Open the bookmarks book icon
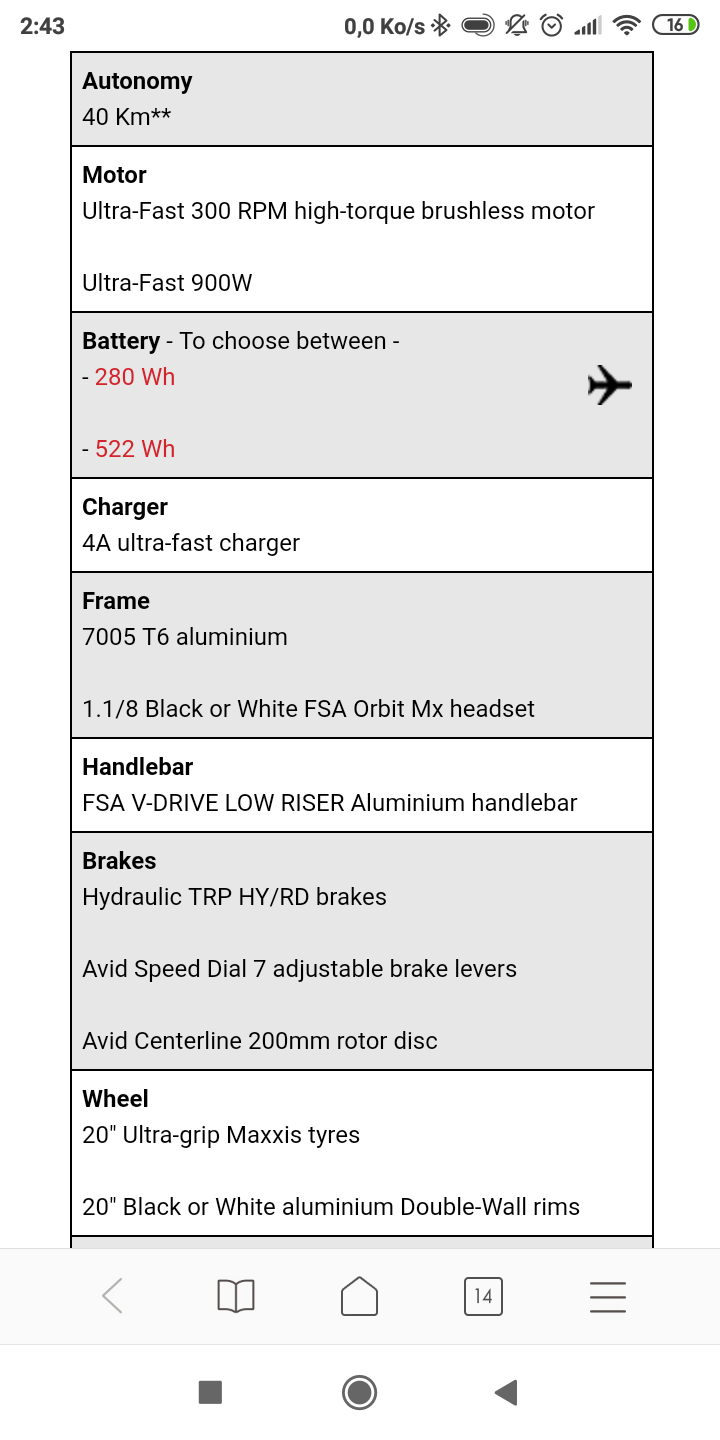Viewport: 720px width, 1440px height. 236,1296
